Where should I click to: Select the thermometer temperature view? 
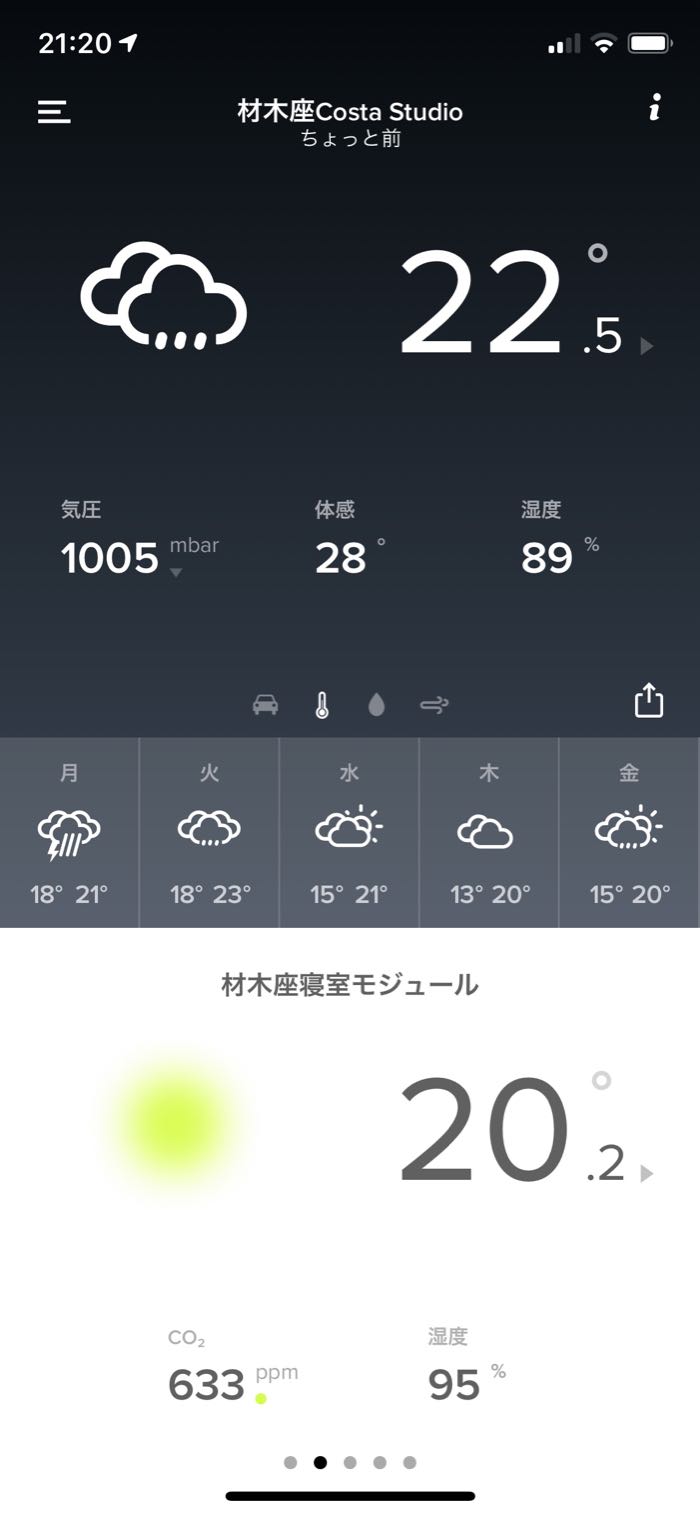coord(321,705)
